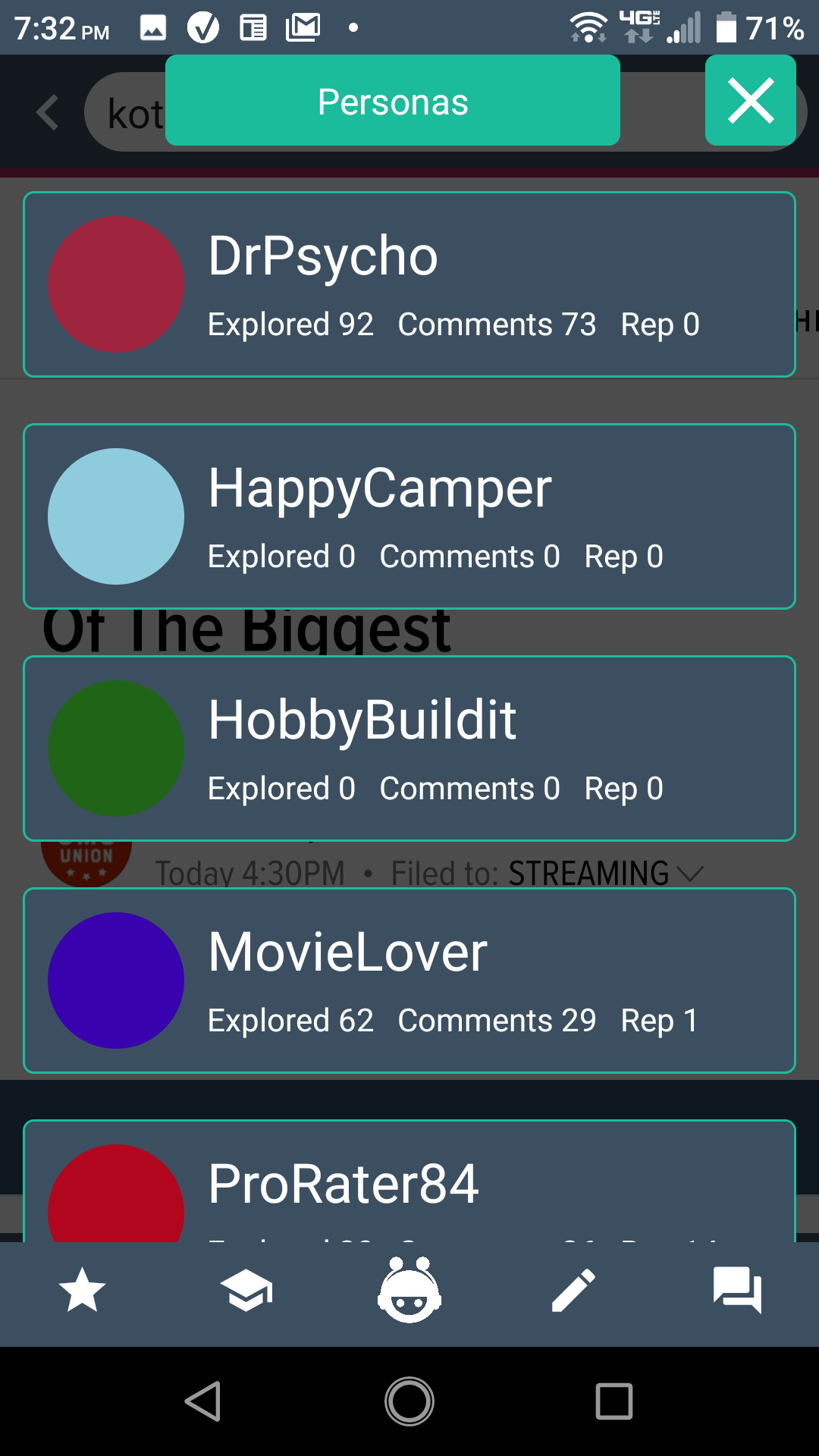Close the Personas panel
819x1456 pixels.
[x=750, y=100]
